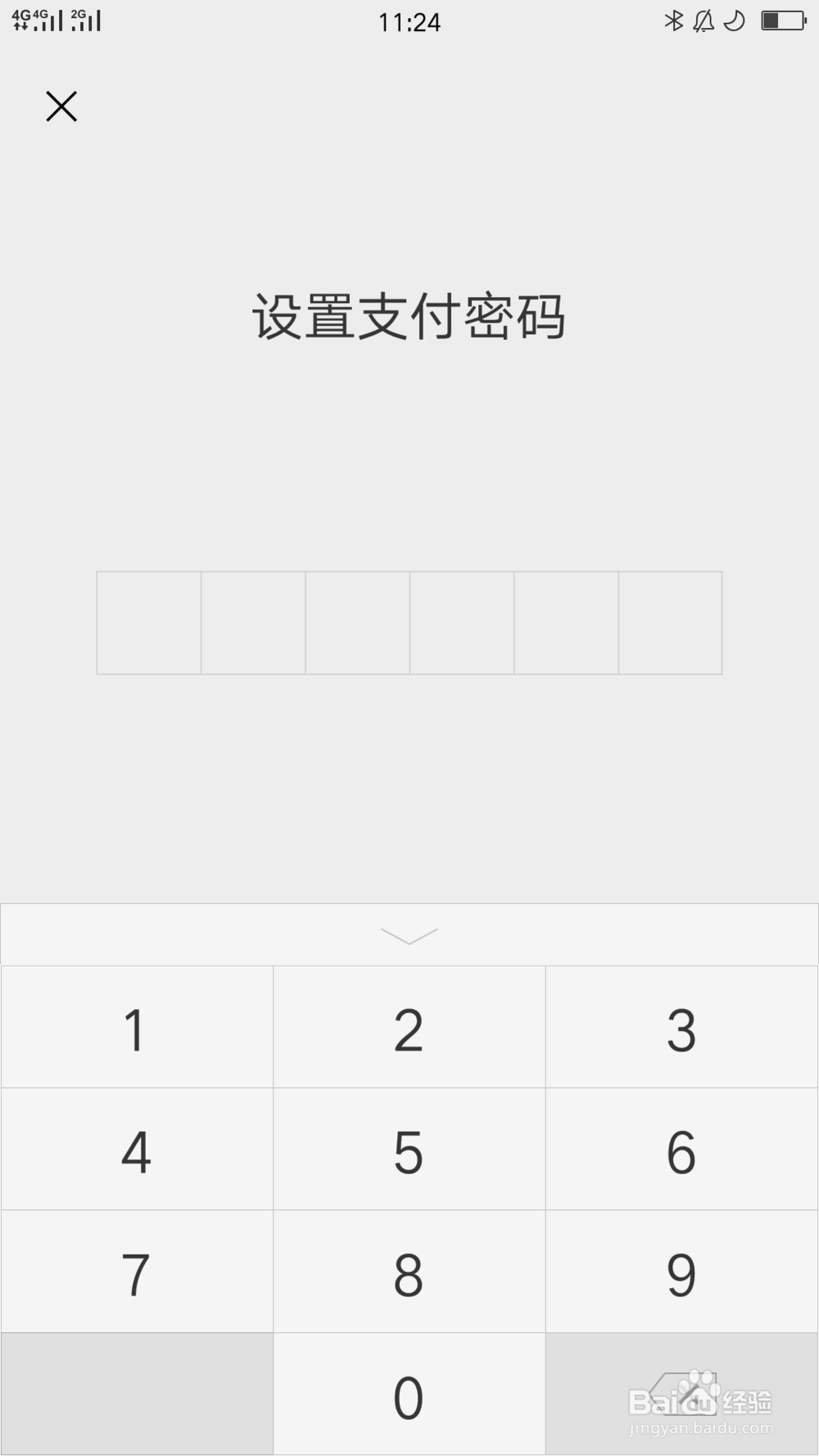Tap digit 1 on the keypad
This screenshot has width=819, height=1456.
(x=136, y=1027)
